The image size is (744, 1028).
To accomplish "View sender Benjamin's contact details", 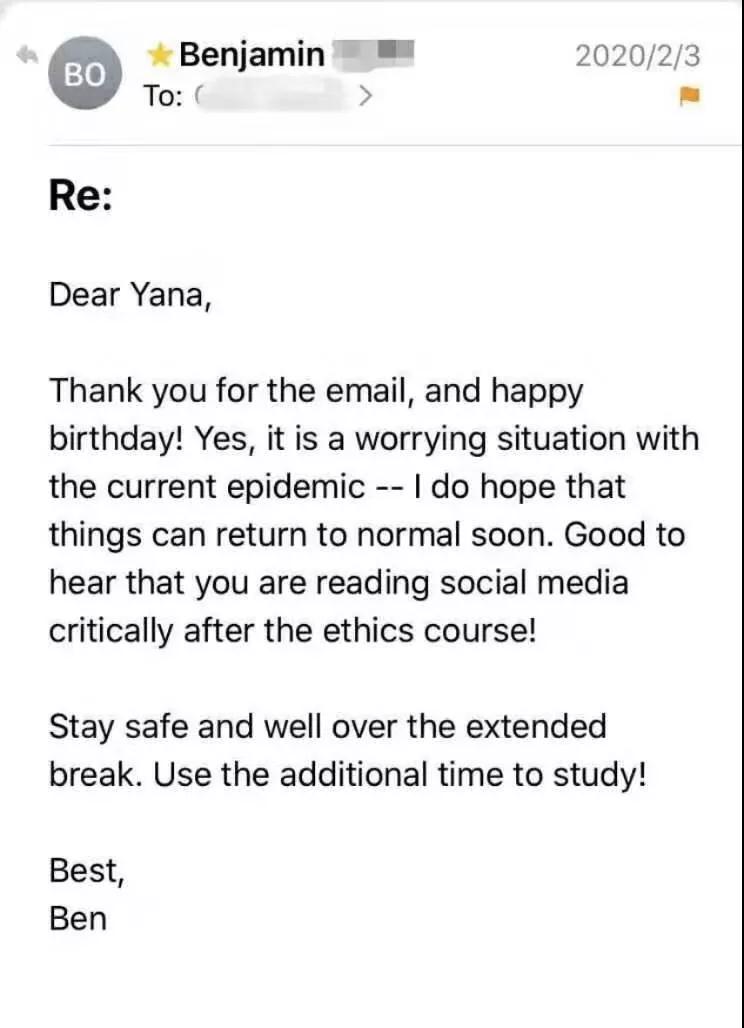I will [x=252, y=55].
